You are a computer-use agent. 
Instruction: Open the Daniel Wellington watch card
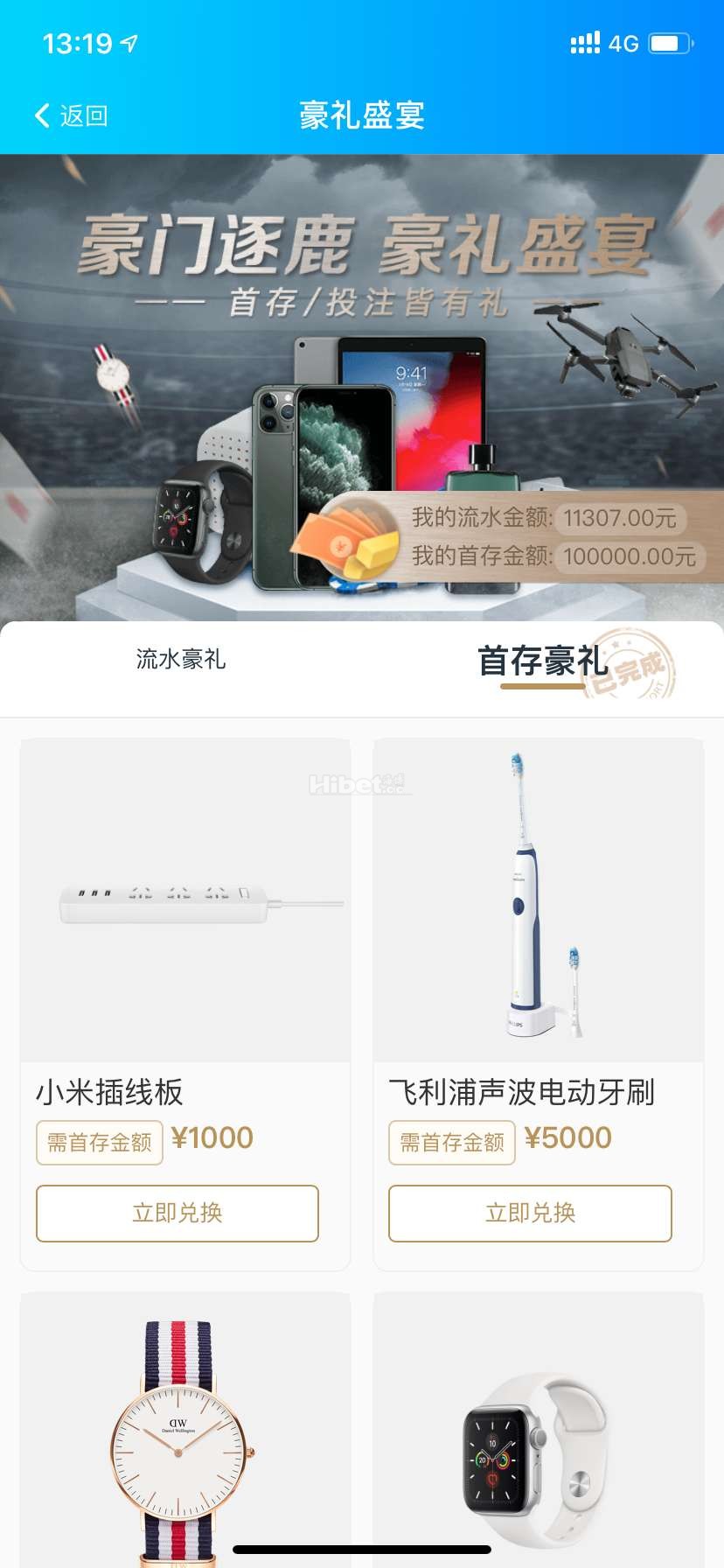click(185, 1435)
